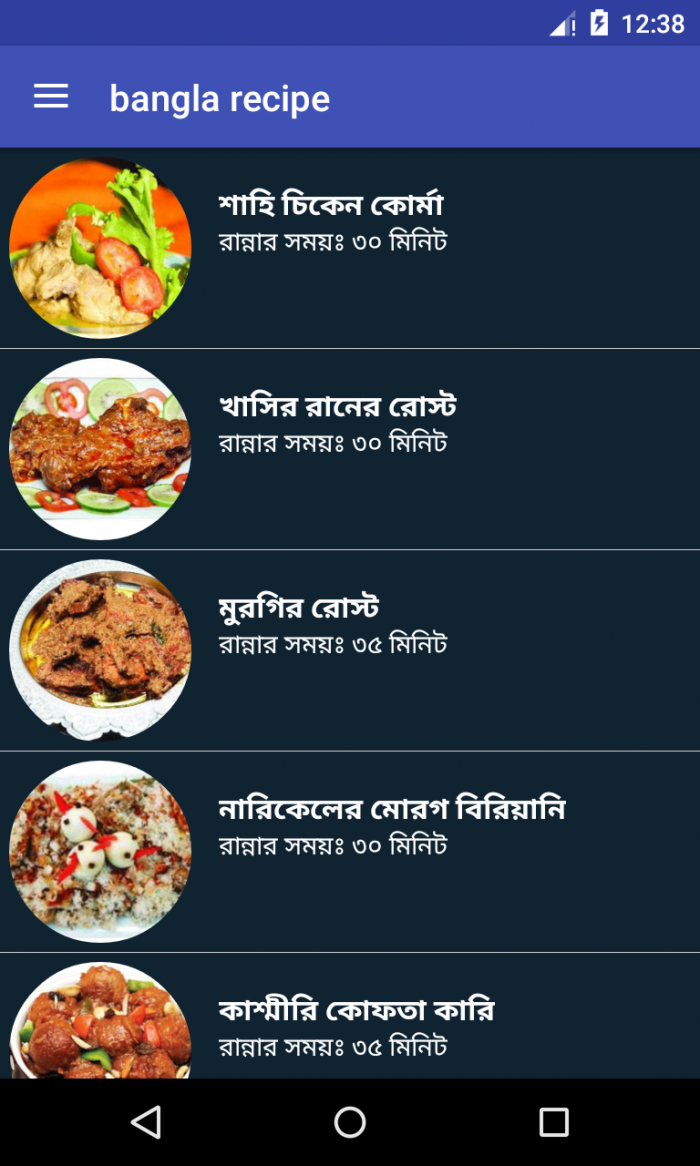The height and width of the screenshot is (1166, 700).
Task: Return to the home screen
Action: tap(350, 1122)
